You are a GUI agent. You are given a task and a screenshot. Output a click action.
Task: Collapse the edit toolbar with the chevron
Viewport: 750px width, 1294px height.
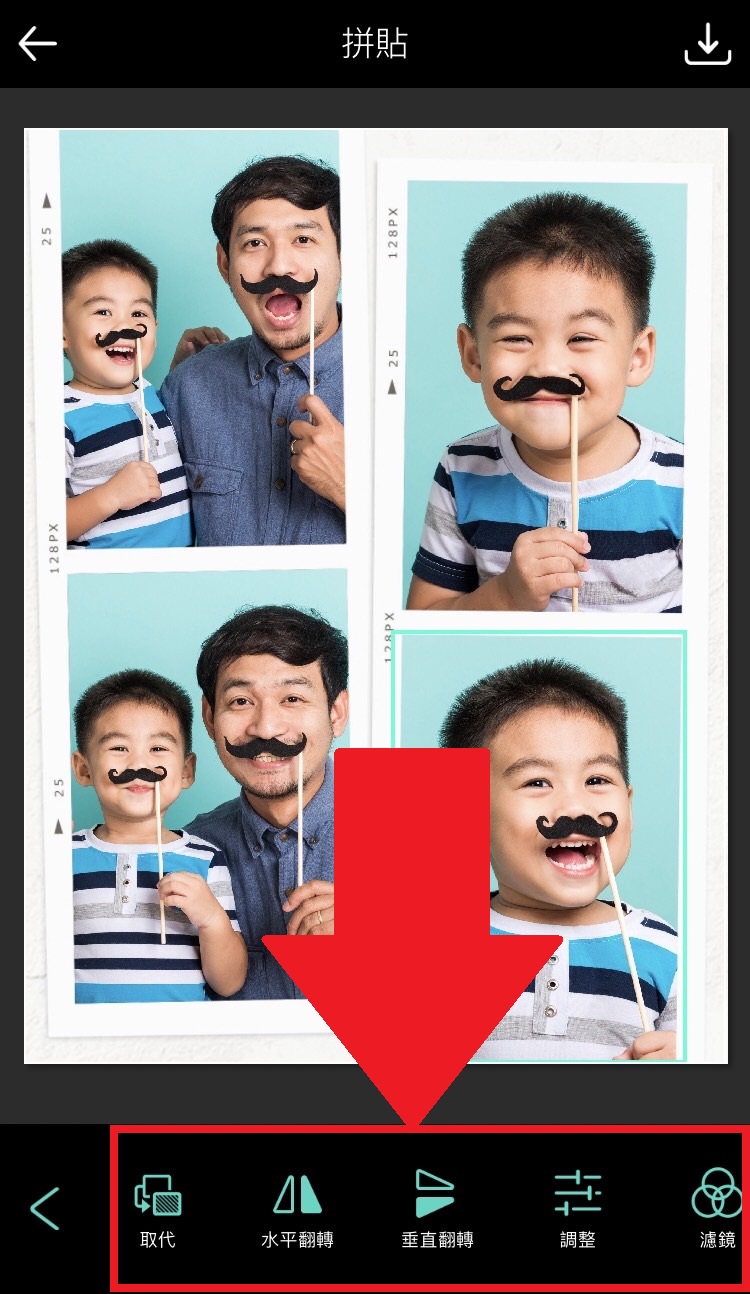[x=45, y=1208]
